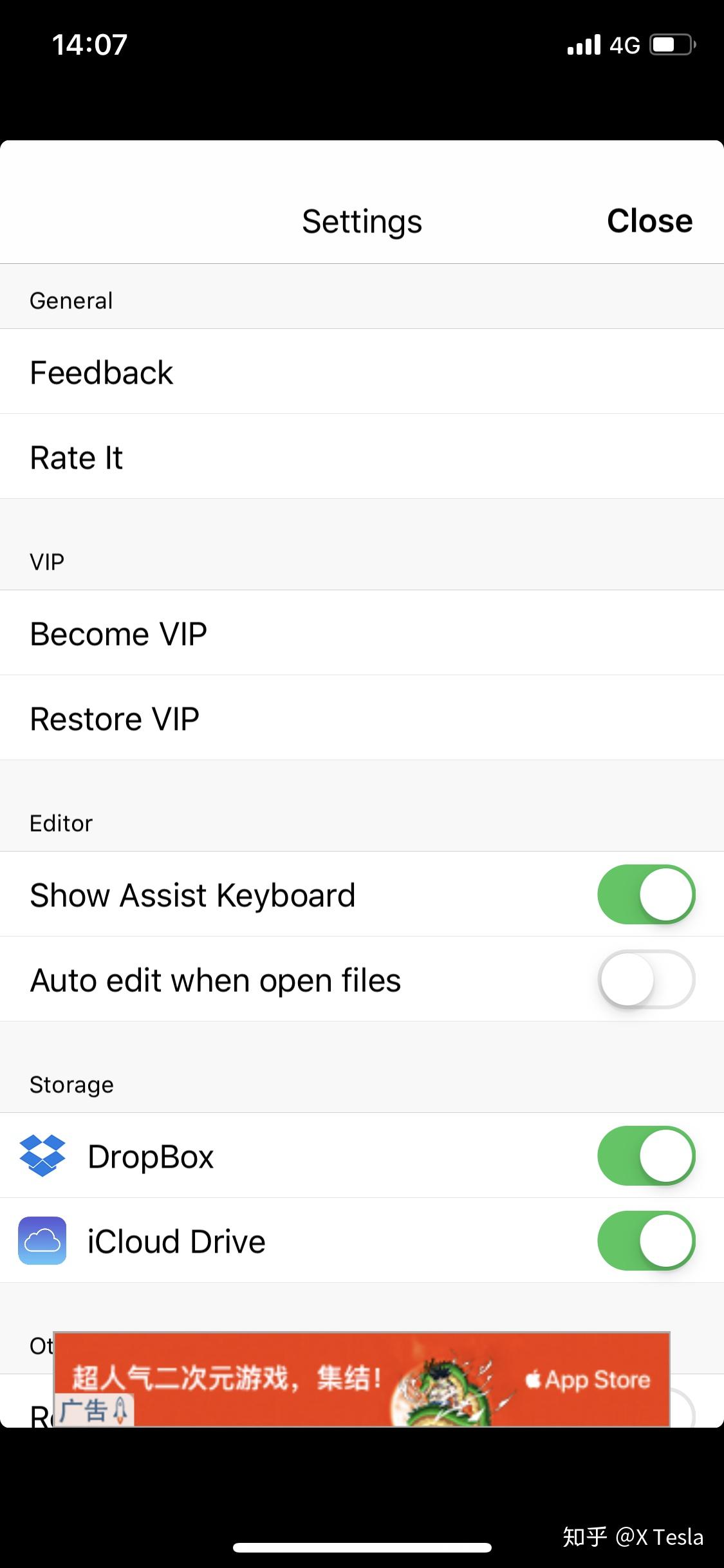Click the DropBox icon in Storage section
The image size is (724, 1568).
43,1157
